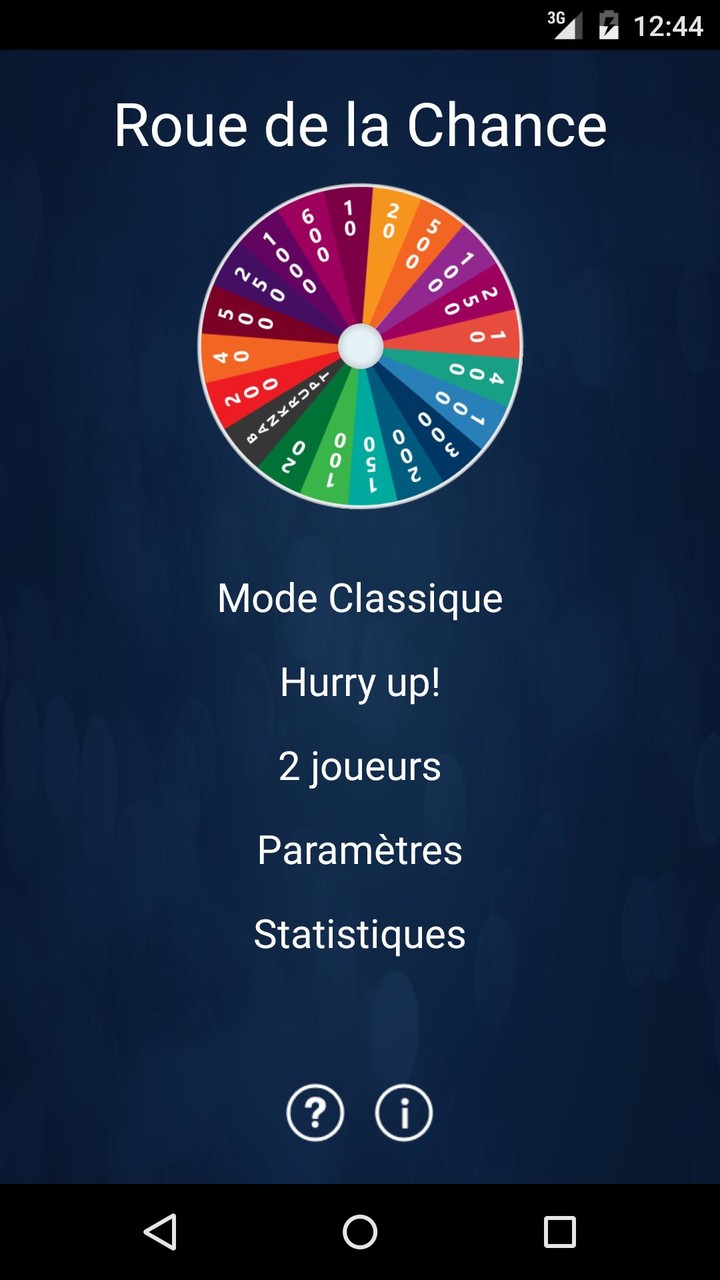720x1280 pixels.
Task: Launch the Hurry up! game mode
Action: (x=360, y=682)
